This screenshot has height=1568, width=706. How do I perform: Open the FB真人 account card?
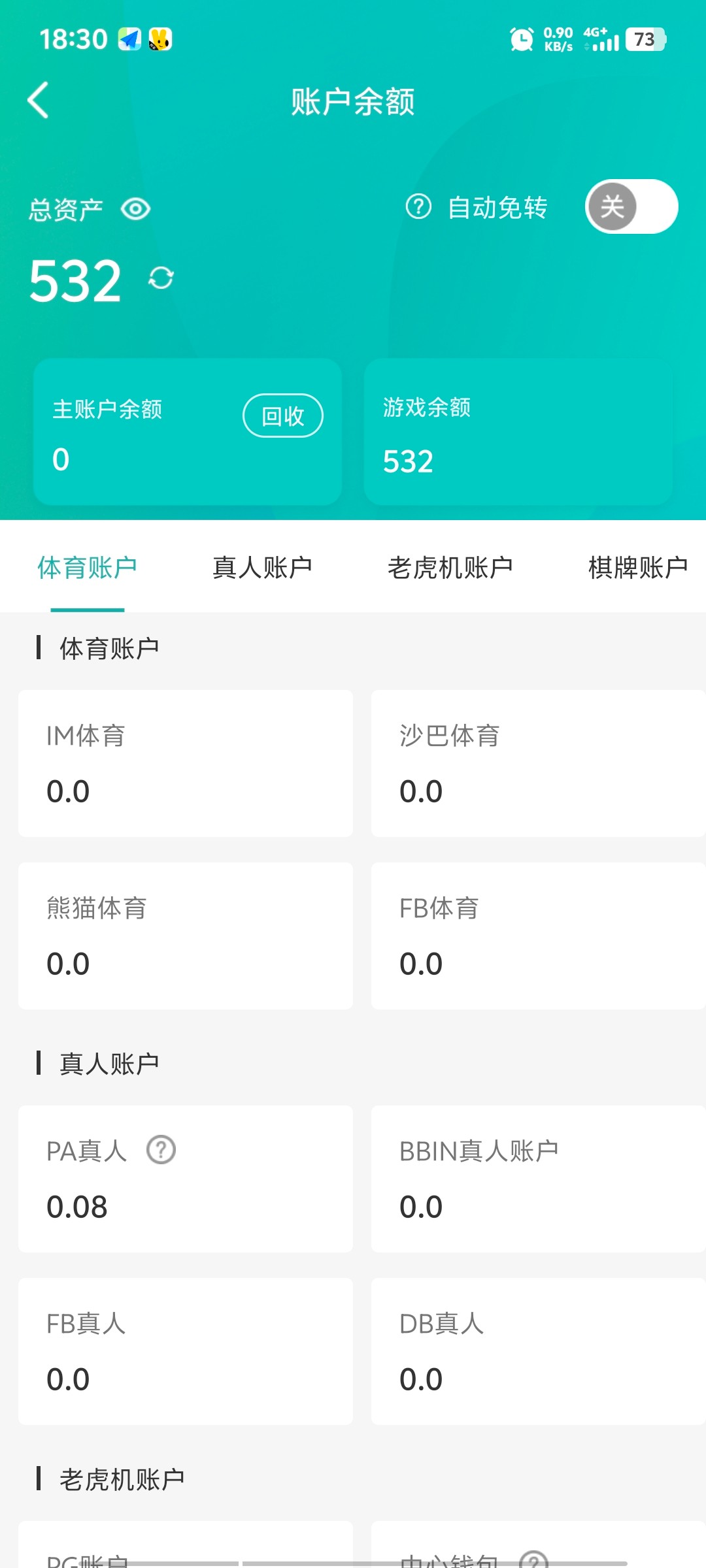point(186,1351)
